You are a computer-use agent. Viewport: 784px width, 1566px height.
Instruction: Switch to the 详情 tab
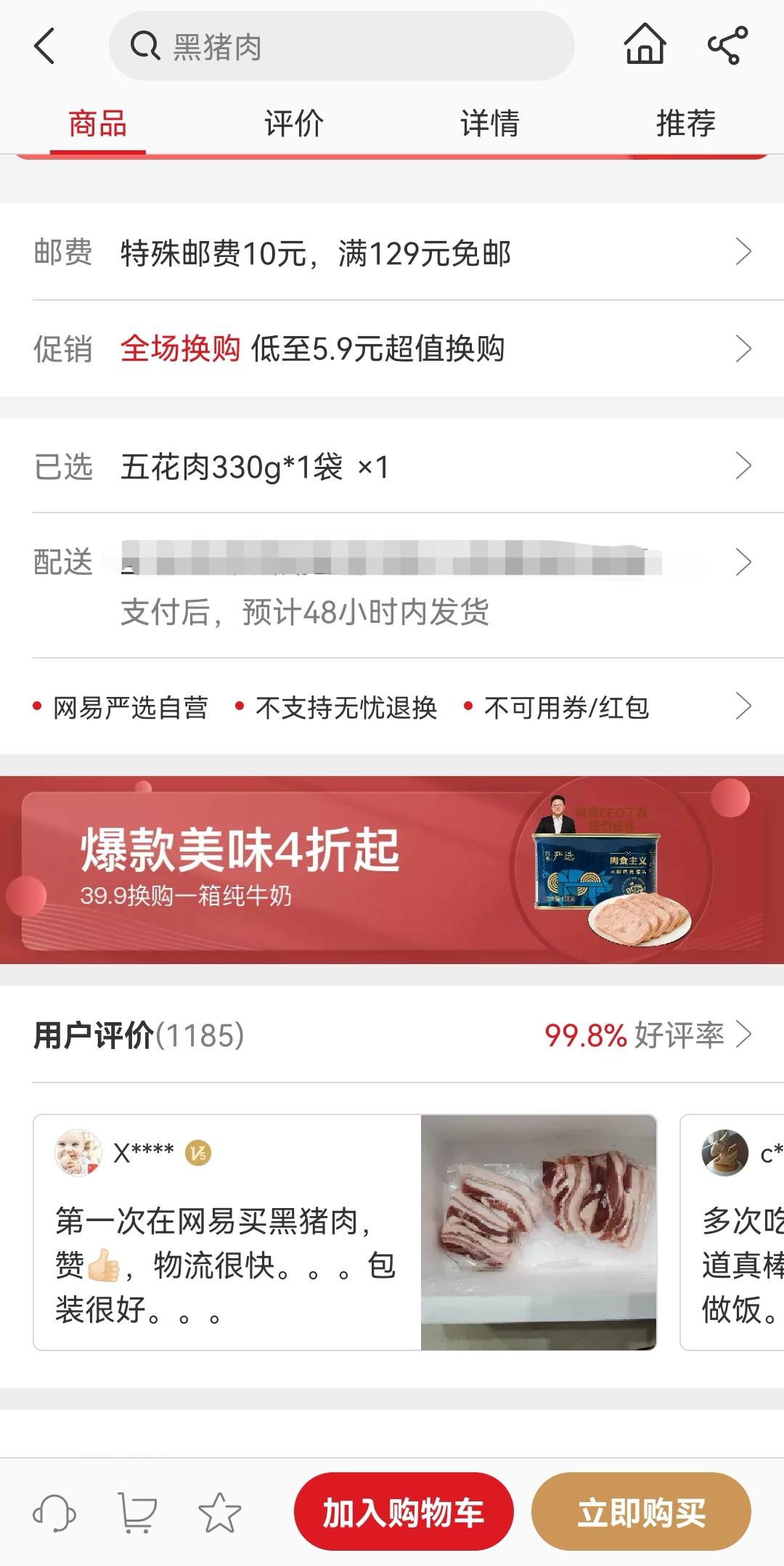(x=489, y=123)
